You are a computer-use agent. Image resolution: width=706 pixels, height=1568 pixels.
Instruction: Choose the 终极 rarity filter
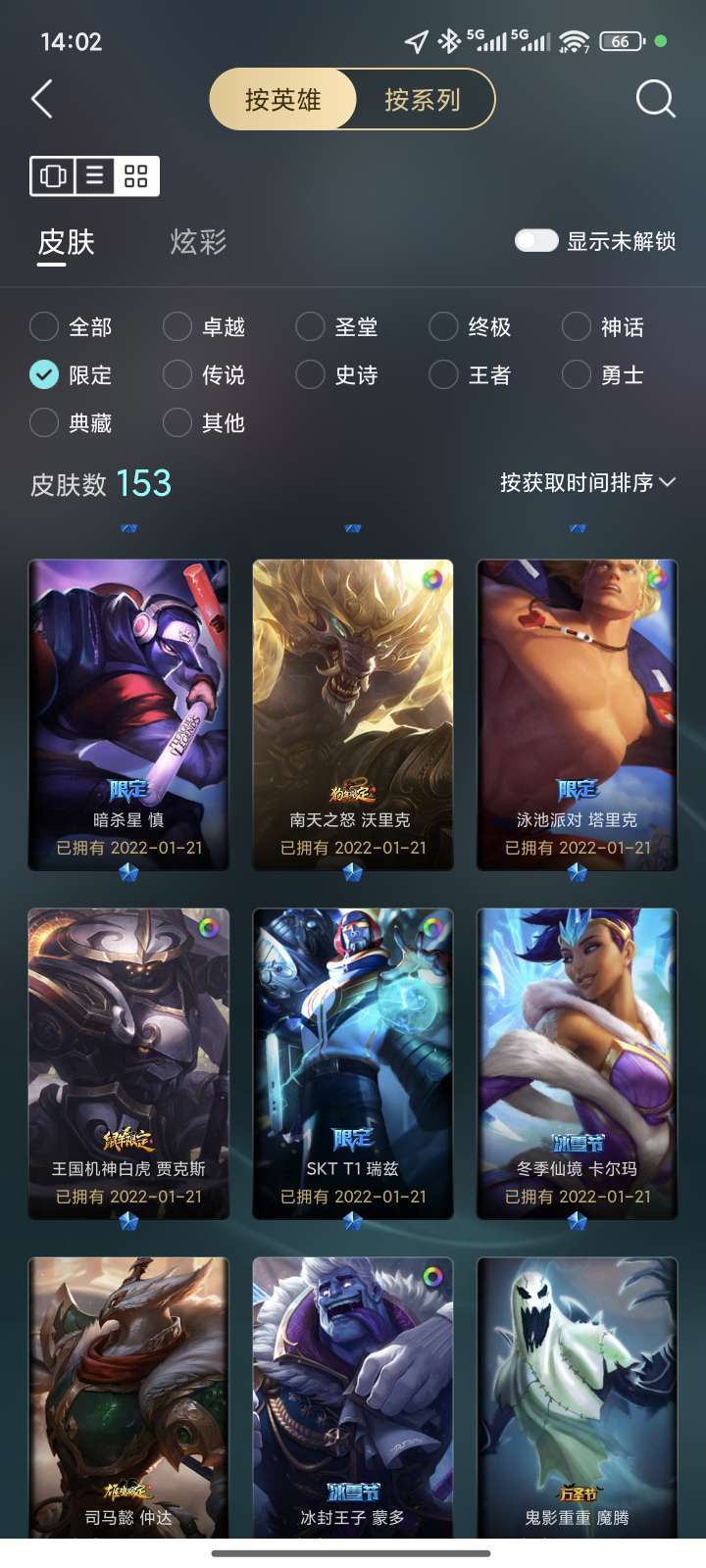471,326
